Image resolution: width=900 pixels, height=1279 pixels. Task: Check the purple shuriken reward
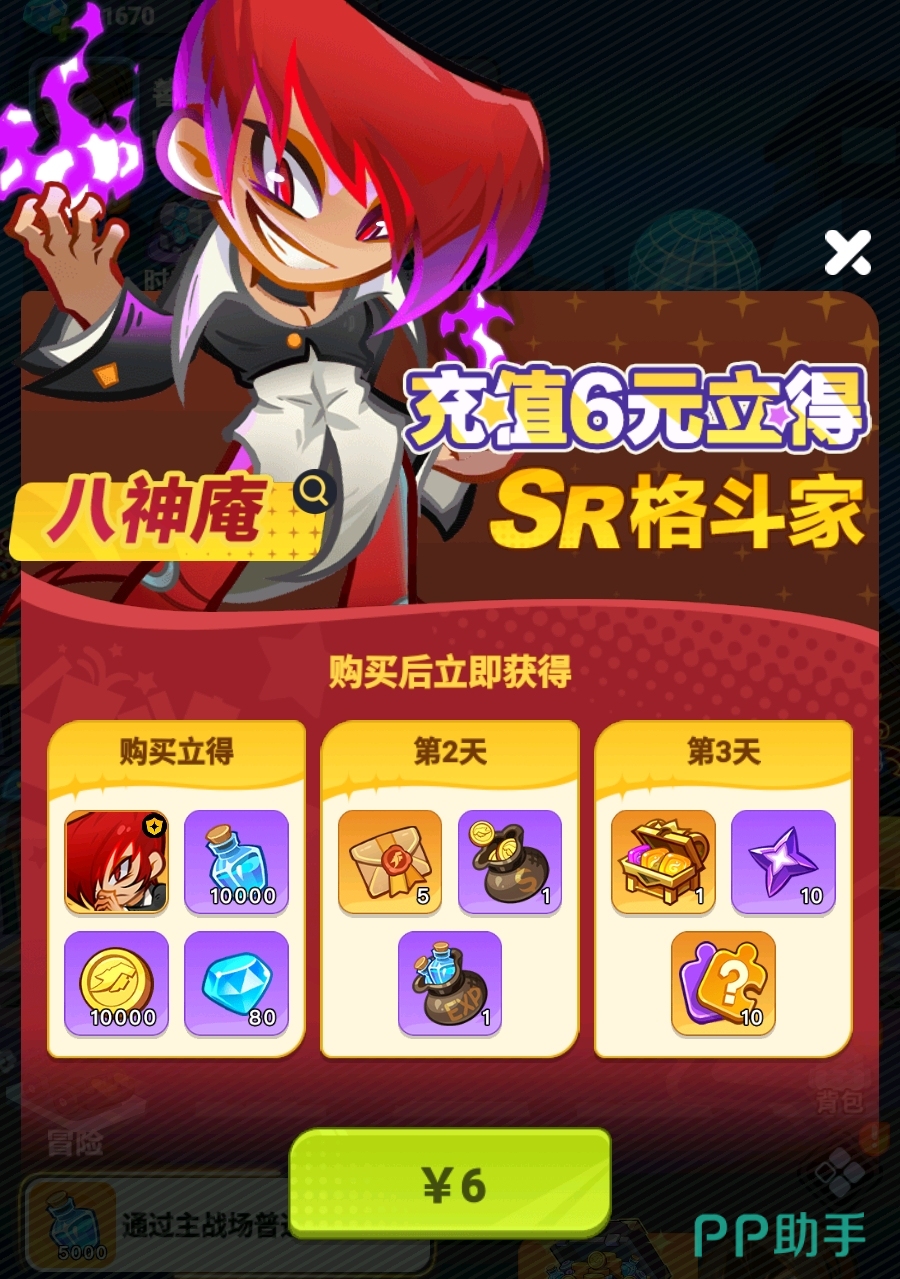point(783,862)
